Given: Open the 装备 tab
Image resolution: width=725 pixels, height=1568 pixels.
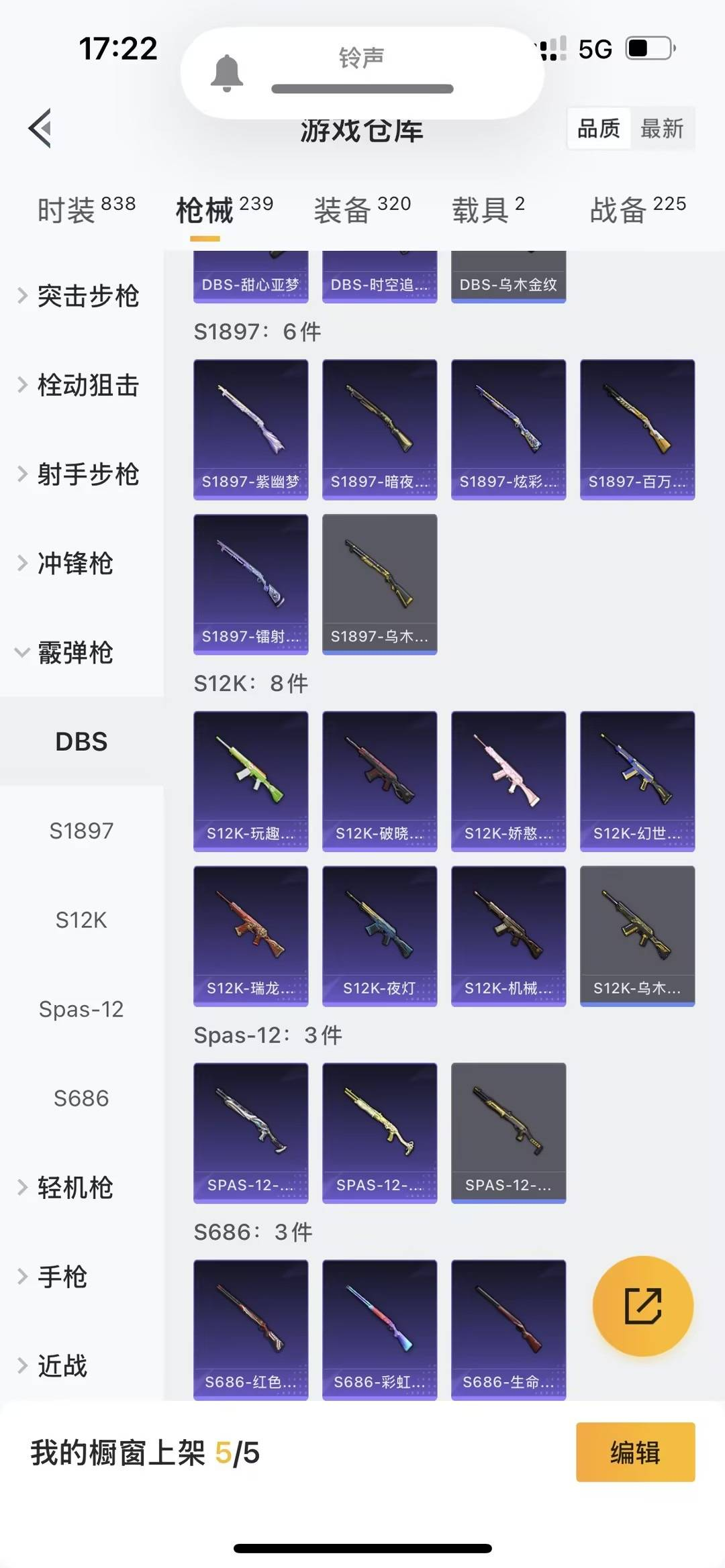Looking at the screenshot, I should pos(362,210).
